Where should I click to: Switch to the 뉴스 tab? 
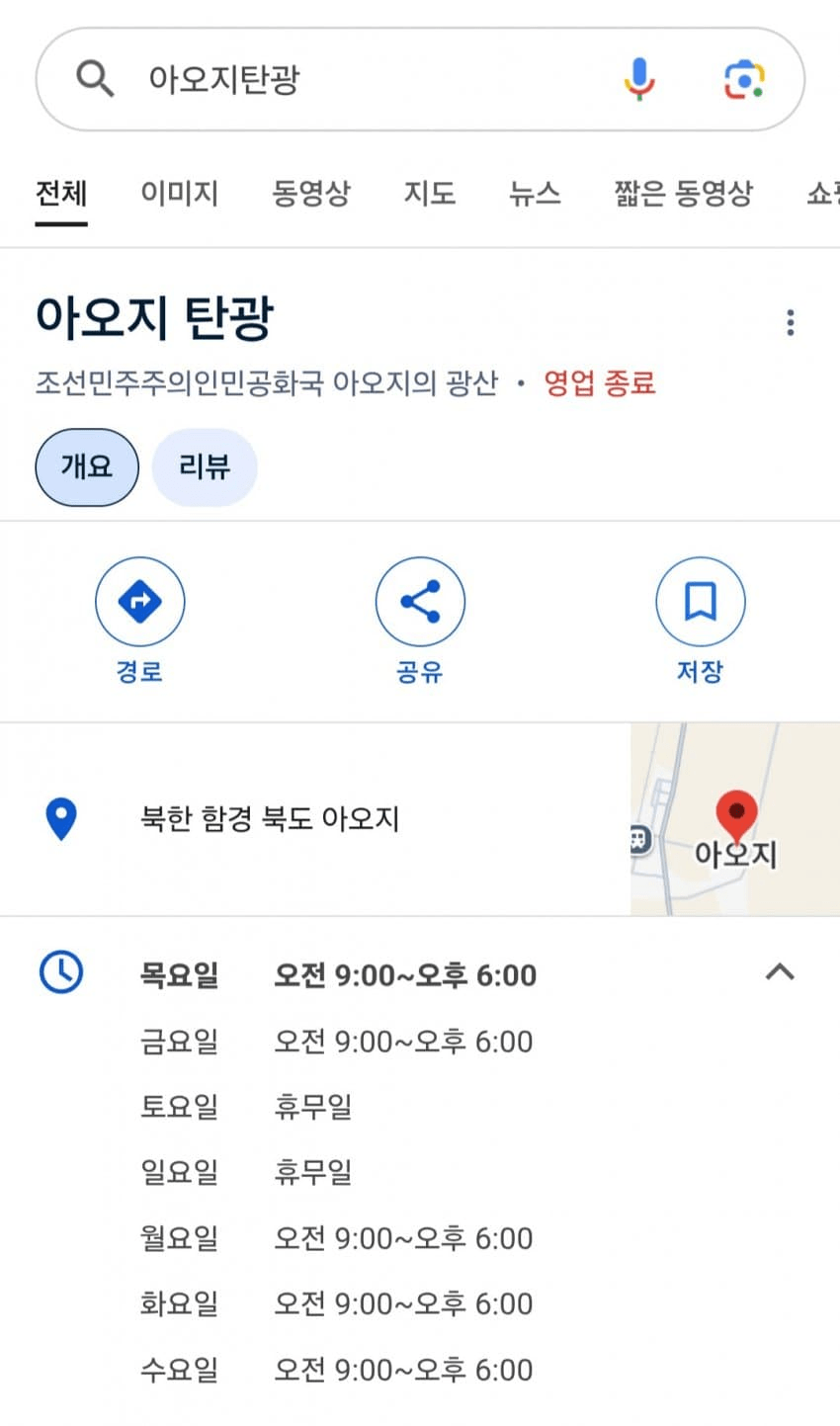pos(535,193)
